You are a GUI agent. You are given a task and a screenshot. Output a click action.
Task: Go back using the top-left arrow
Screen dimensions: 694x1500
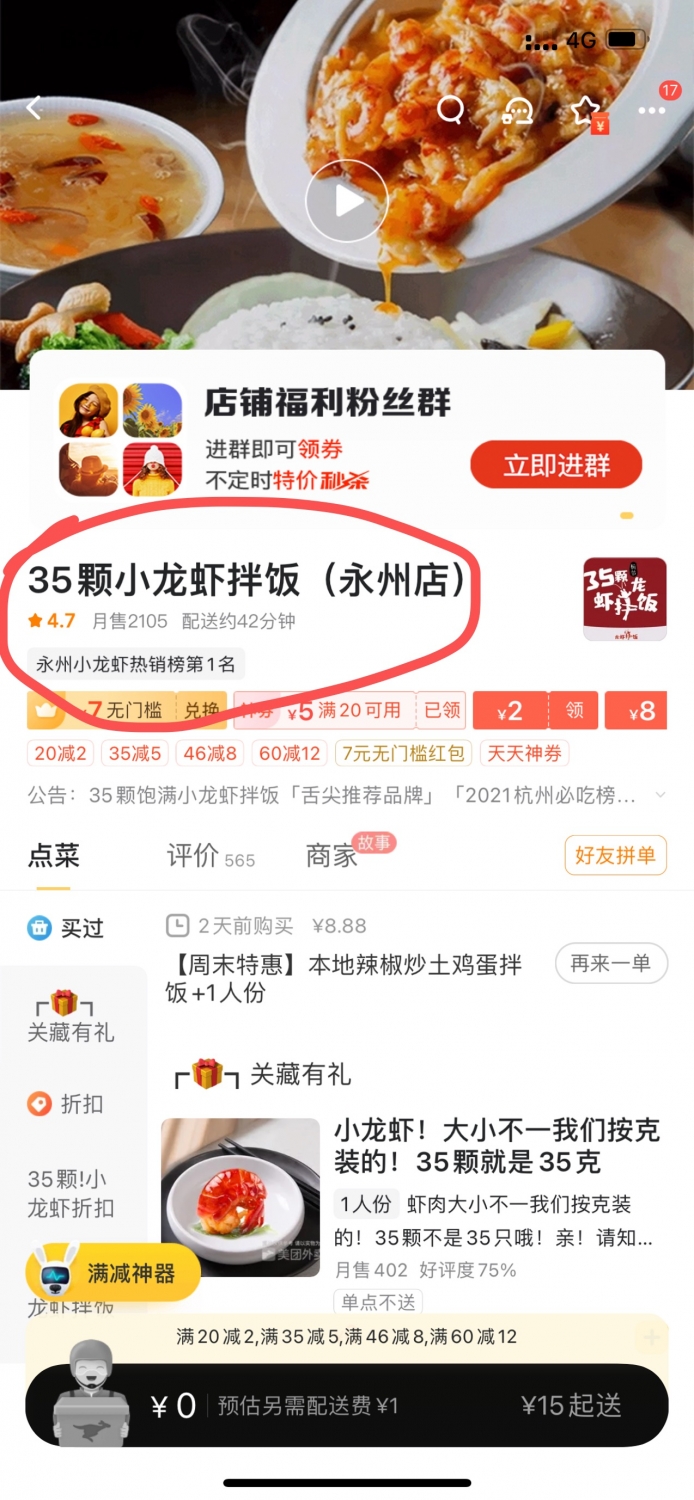35,108
